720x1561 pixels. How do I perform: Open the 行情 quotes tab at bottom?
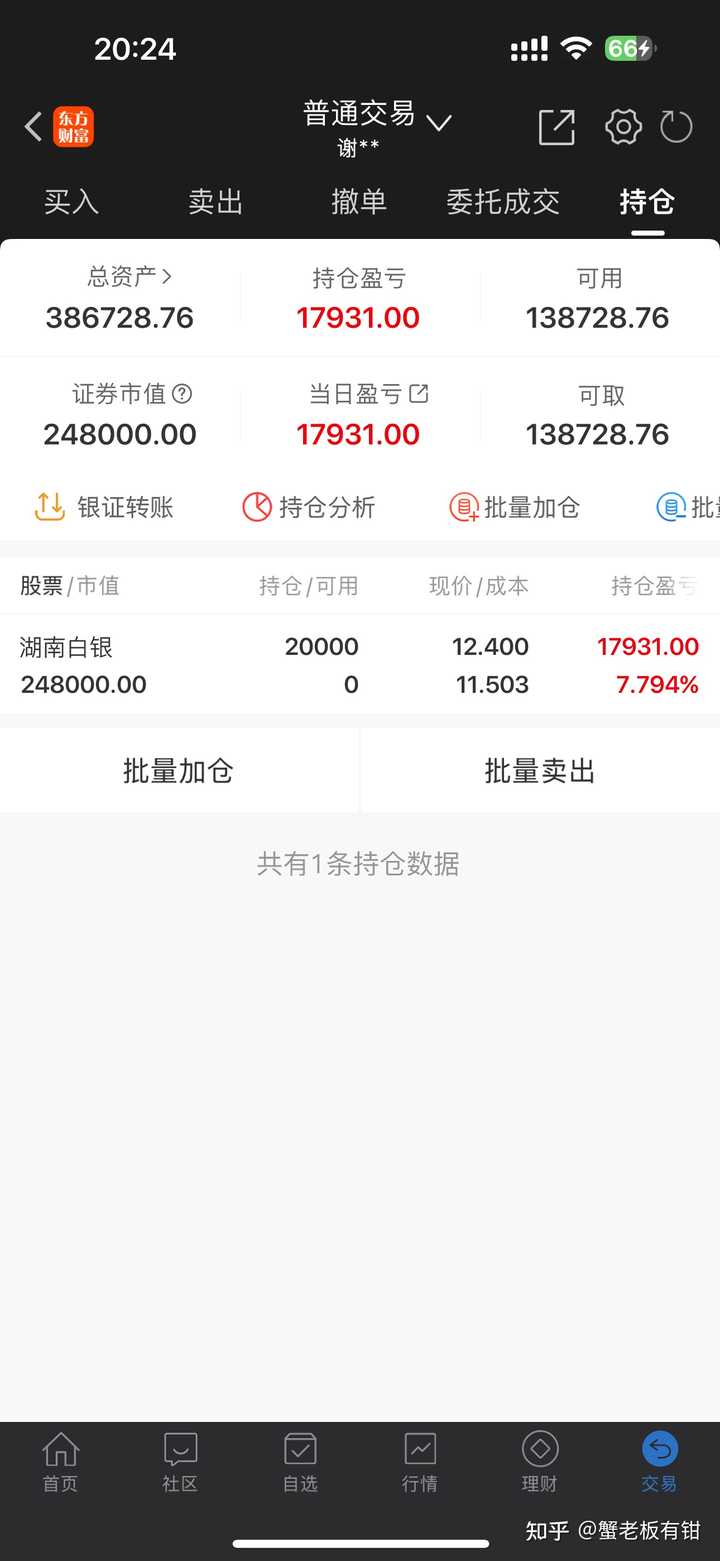click(419, 1461)
